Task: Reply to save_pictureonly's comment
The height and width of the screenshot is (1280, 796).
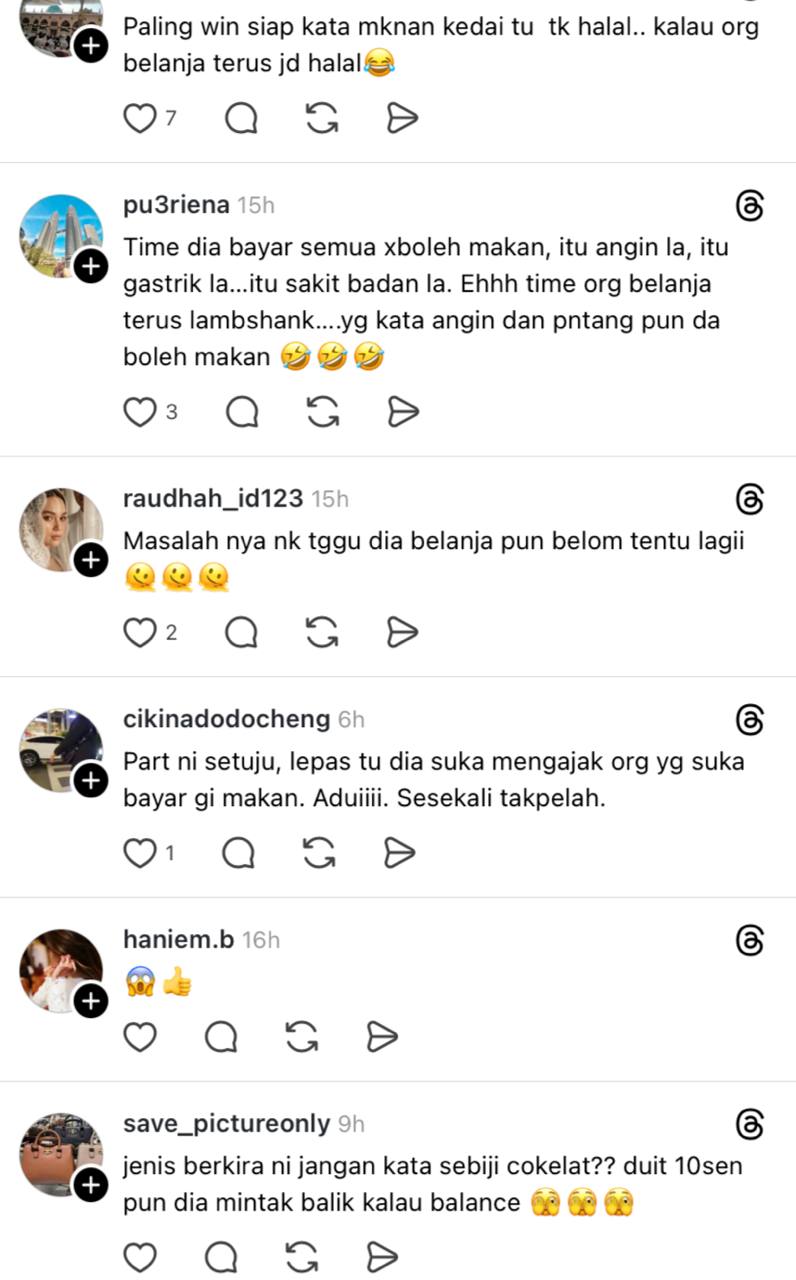Action: pyautogui.click(x=221, y=1256)
